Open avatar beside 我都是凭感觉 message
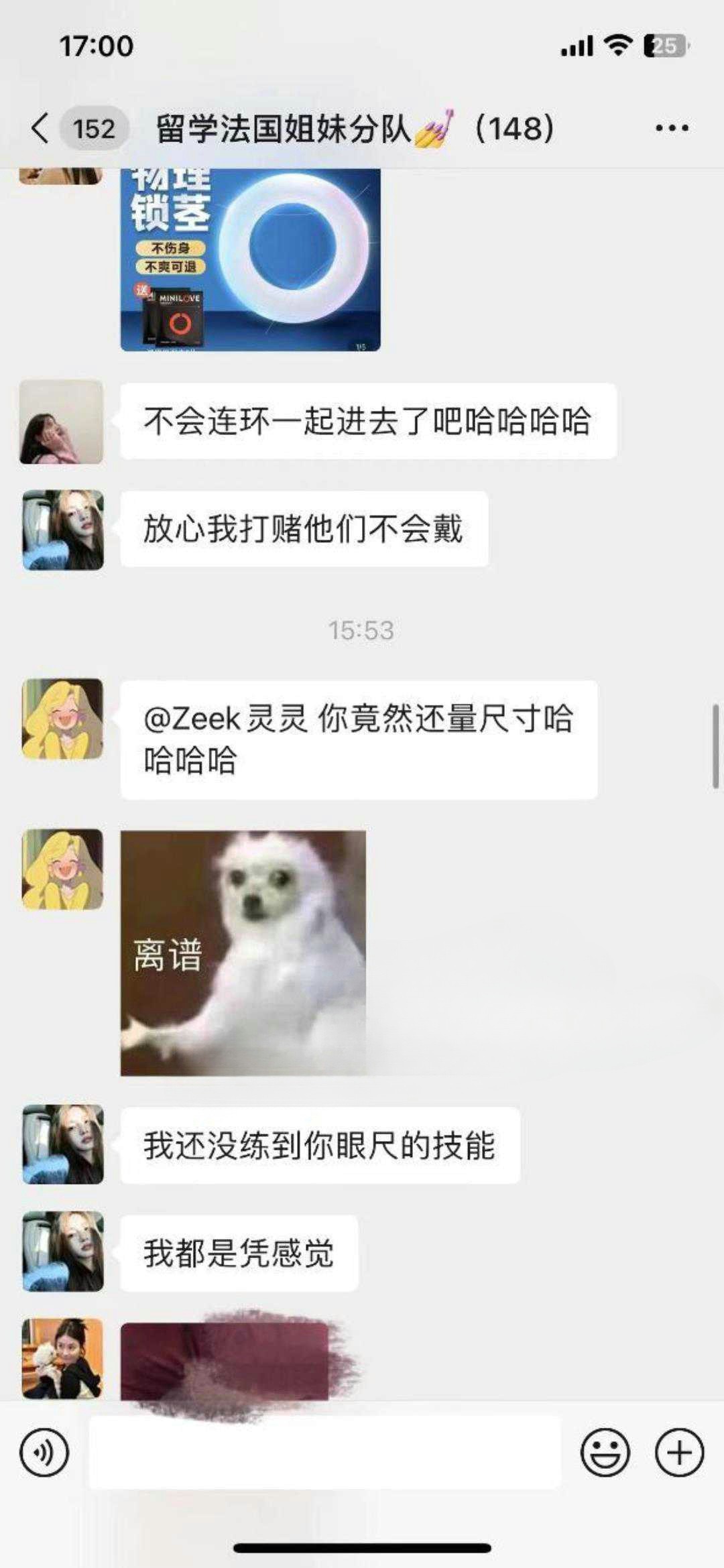The image size is (724, 1568). (x=63, y=1252)
